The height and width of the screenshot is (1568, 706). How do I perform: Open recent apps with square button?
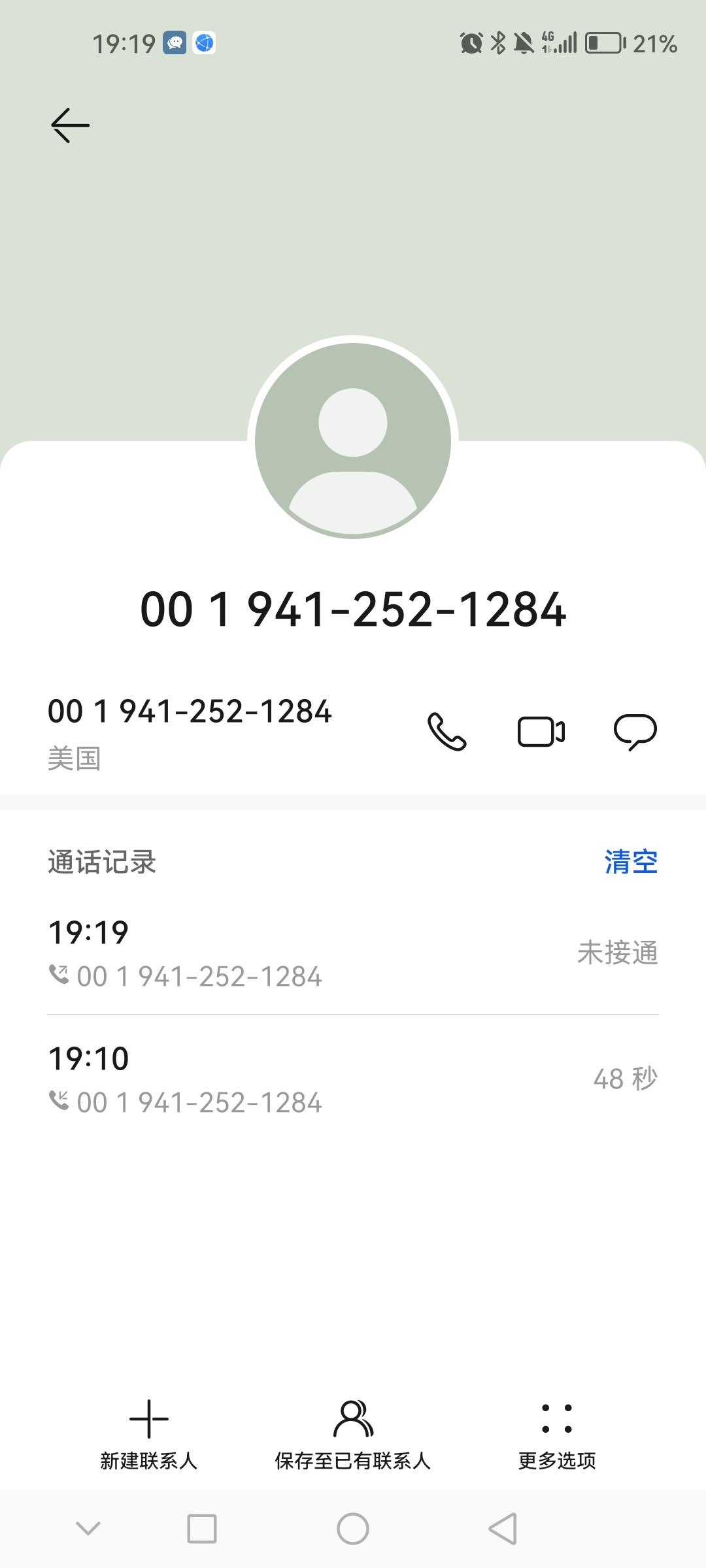202,1529
